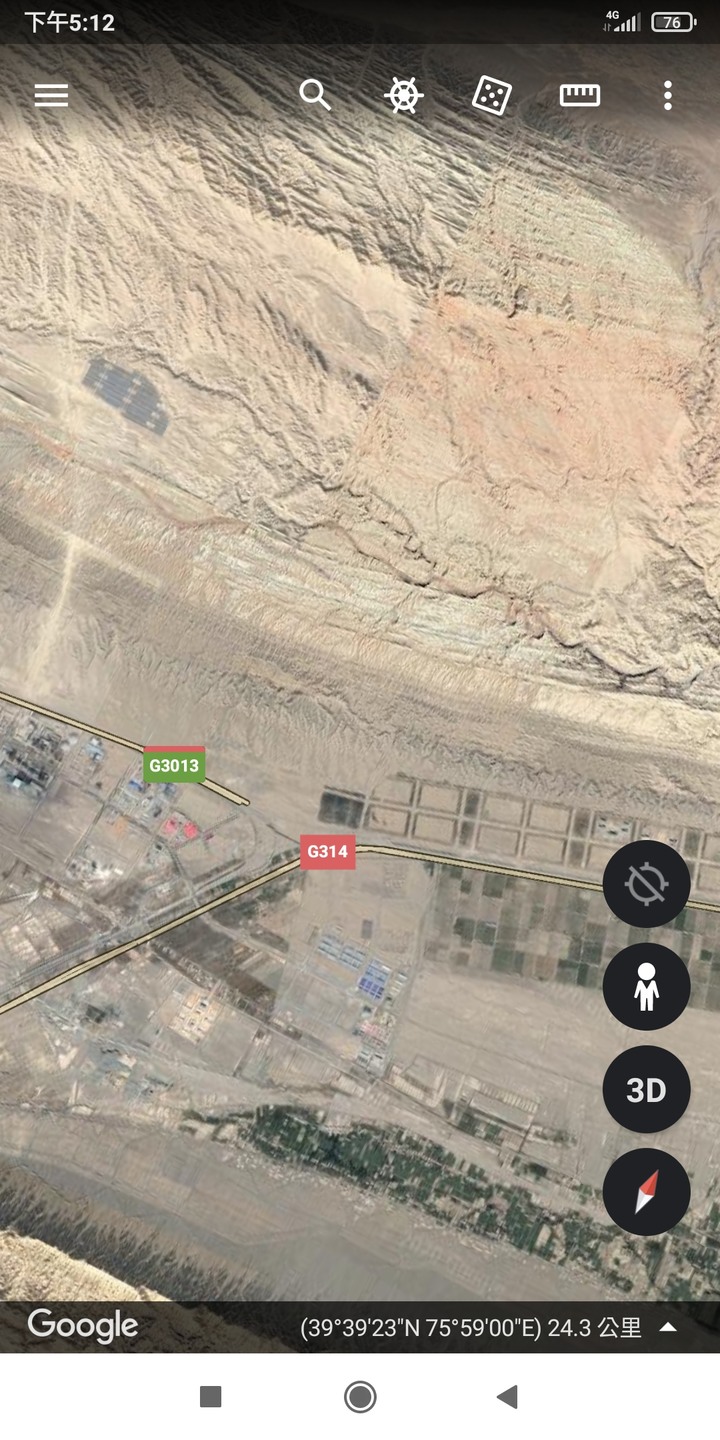Open the ruler measure tool

pos(580,96)
